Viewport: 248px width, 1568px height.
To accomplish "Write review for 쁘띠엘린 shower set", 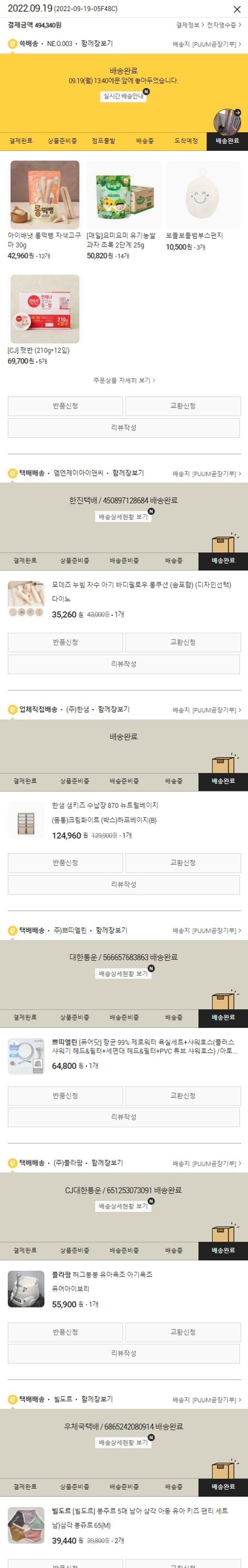I will pyautogui.click(x=124, y=1117).
